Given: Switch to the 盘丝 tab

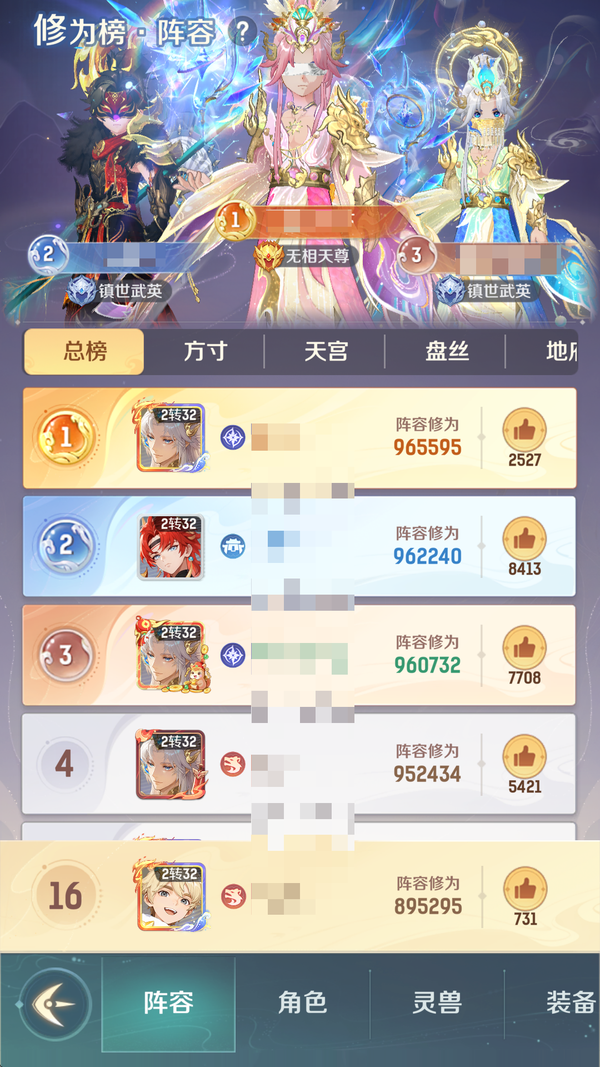Looking at the screenshot, I should 445,352.
